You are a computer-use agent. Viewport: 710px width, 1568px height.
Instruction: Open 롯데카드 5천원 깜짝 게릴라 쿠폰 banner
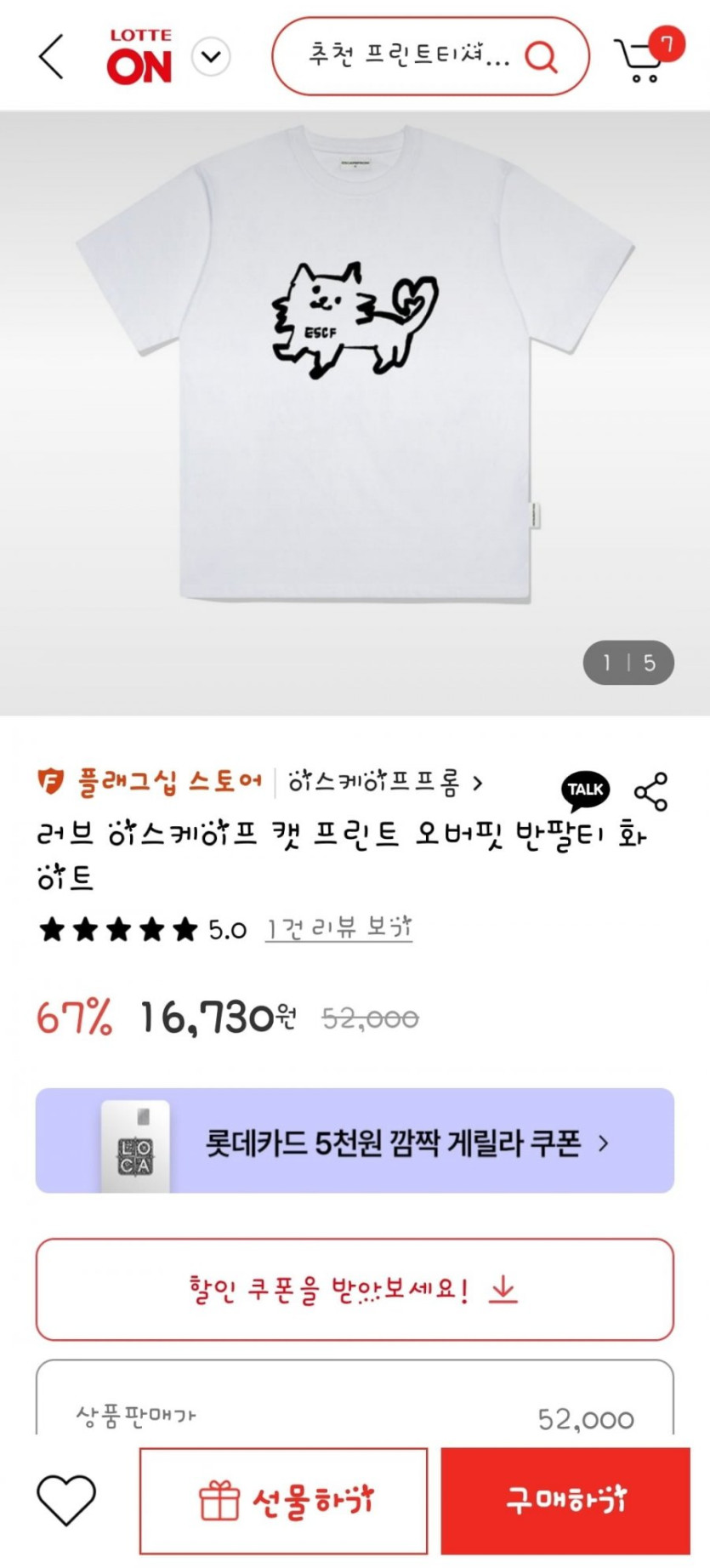[355, 1141]
